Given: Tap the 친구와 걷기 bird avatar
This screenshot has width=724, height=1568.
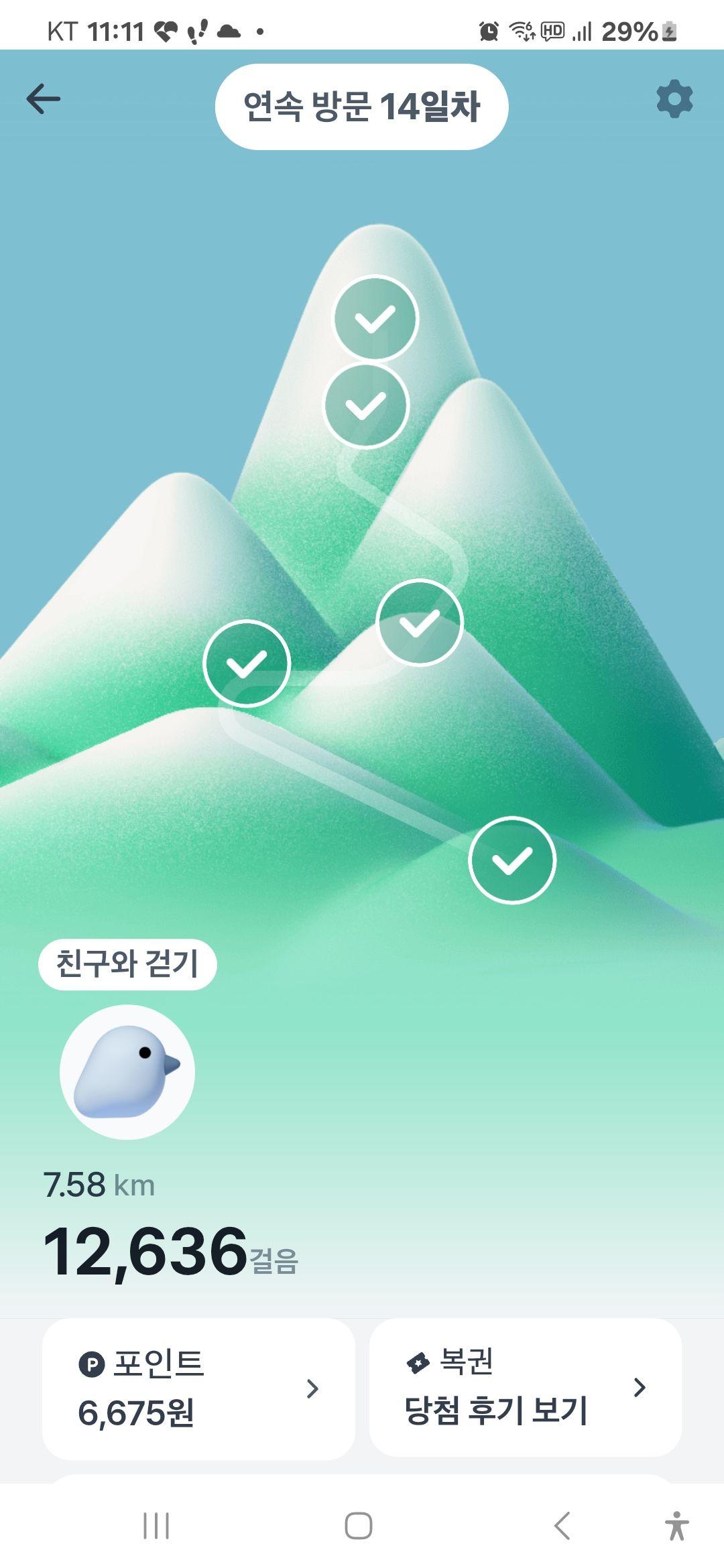Looking at the screenshot, I should (x=127, y=1071).
